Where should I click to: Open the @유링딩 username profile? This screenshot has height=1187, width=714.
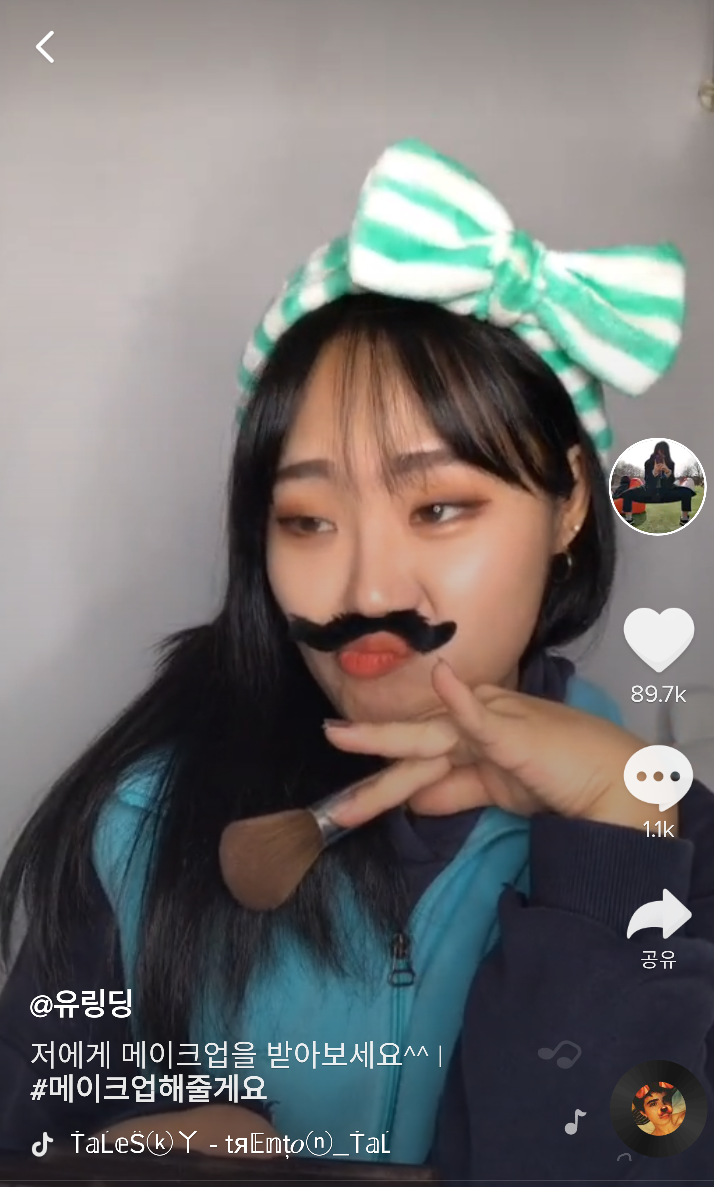click(81, 1004)
